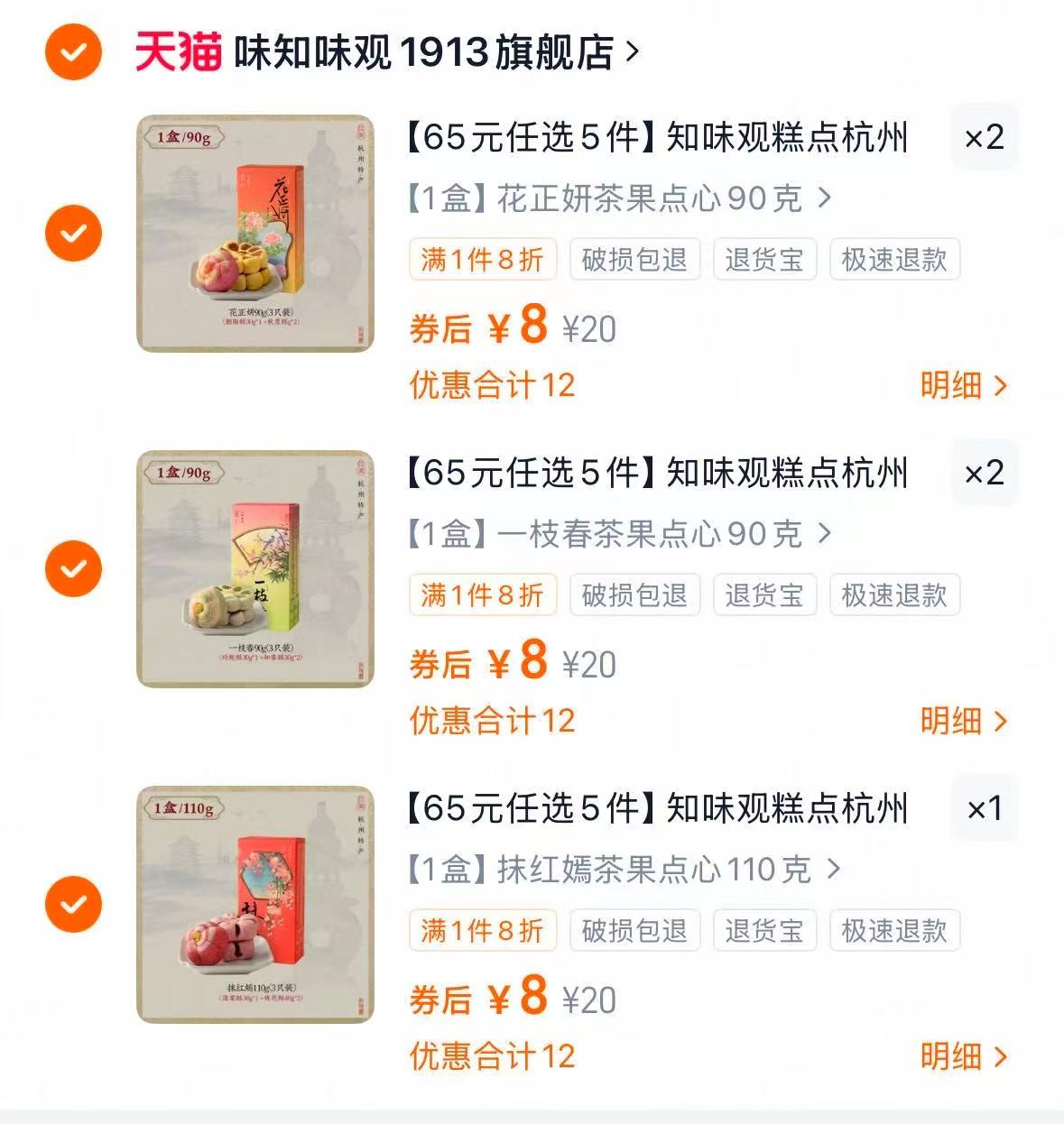This screenshot has height=1124, width=1064.
Task: Click the ×1 quantity indicator for 抹红嫣
Action: (x=983, y=808)
